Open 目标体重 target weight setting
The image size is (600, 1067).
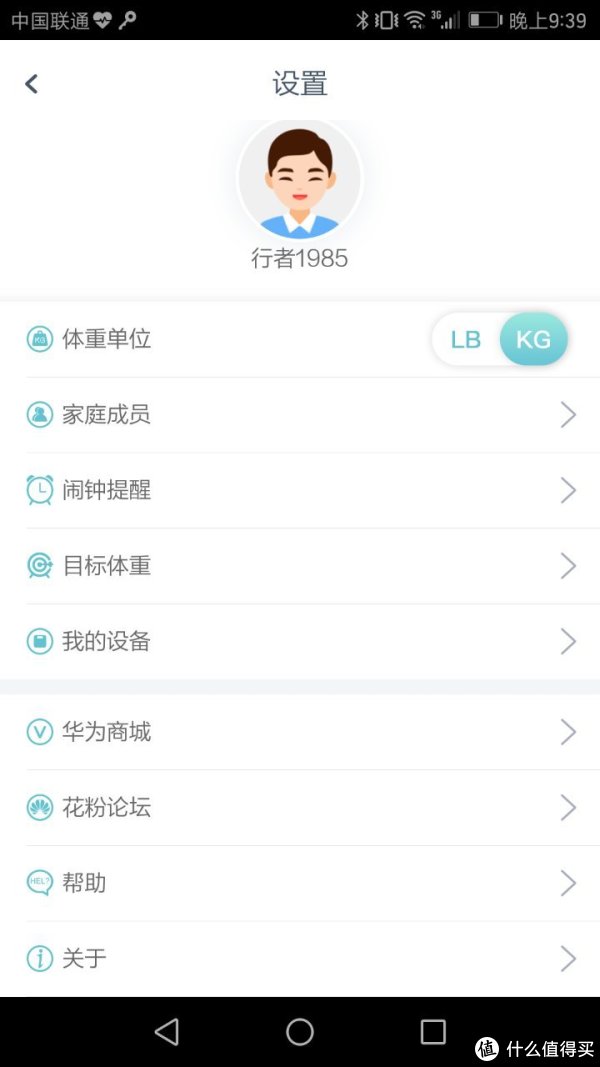click(300, 565)
